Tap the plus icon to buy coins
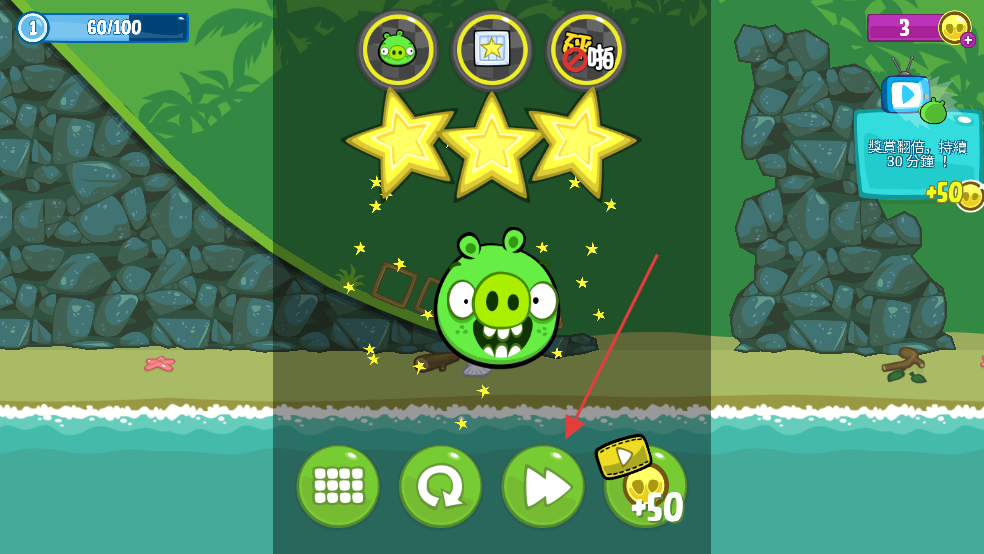This screenshot has height=554, width=984. 968,40
